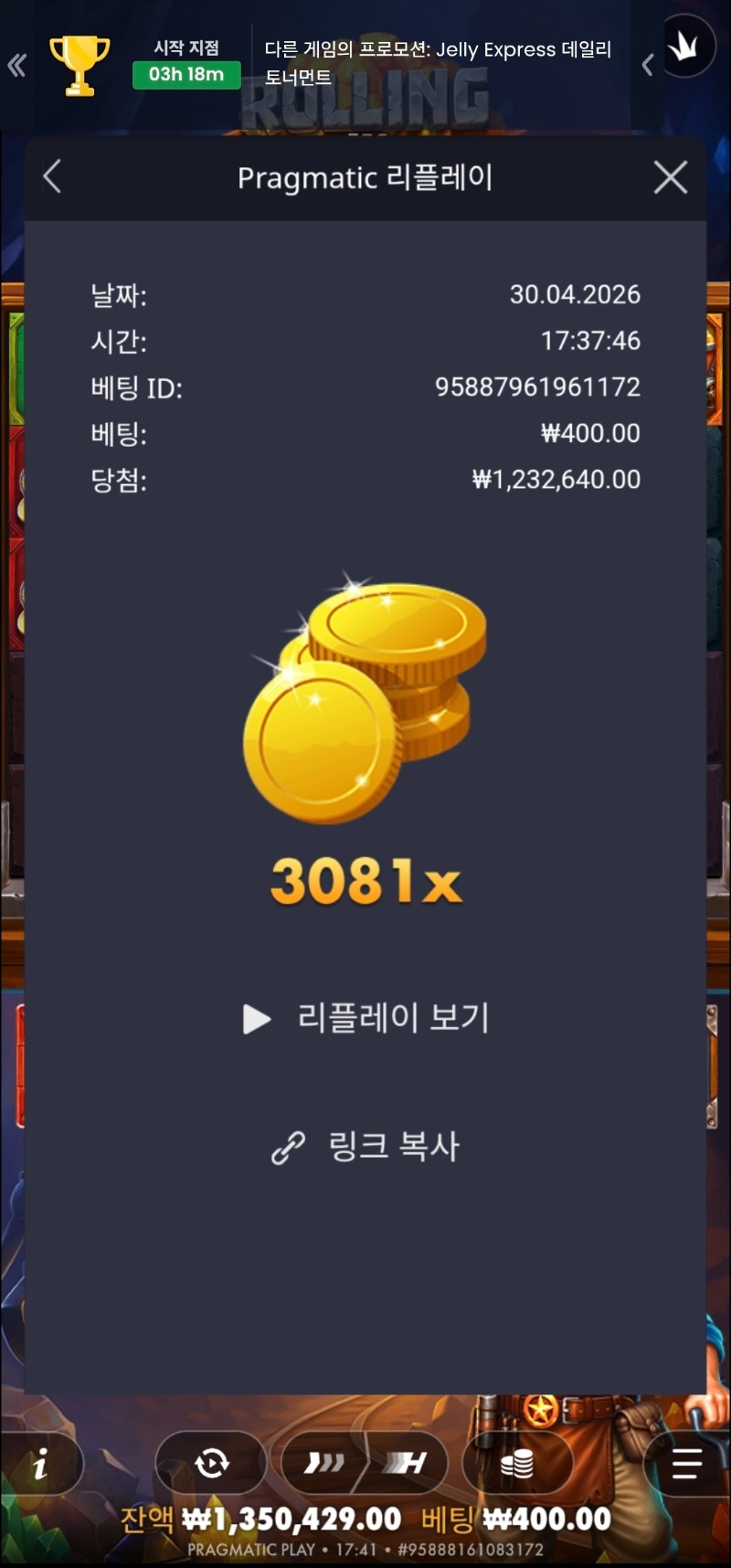Enable the quick spin mode

tap(324, 1464)
